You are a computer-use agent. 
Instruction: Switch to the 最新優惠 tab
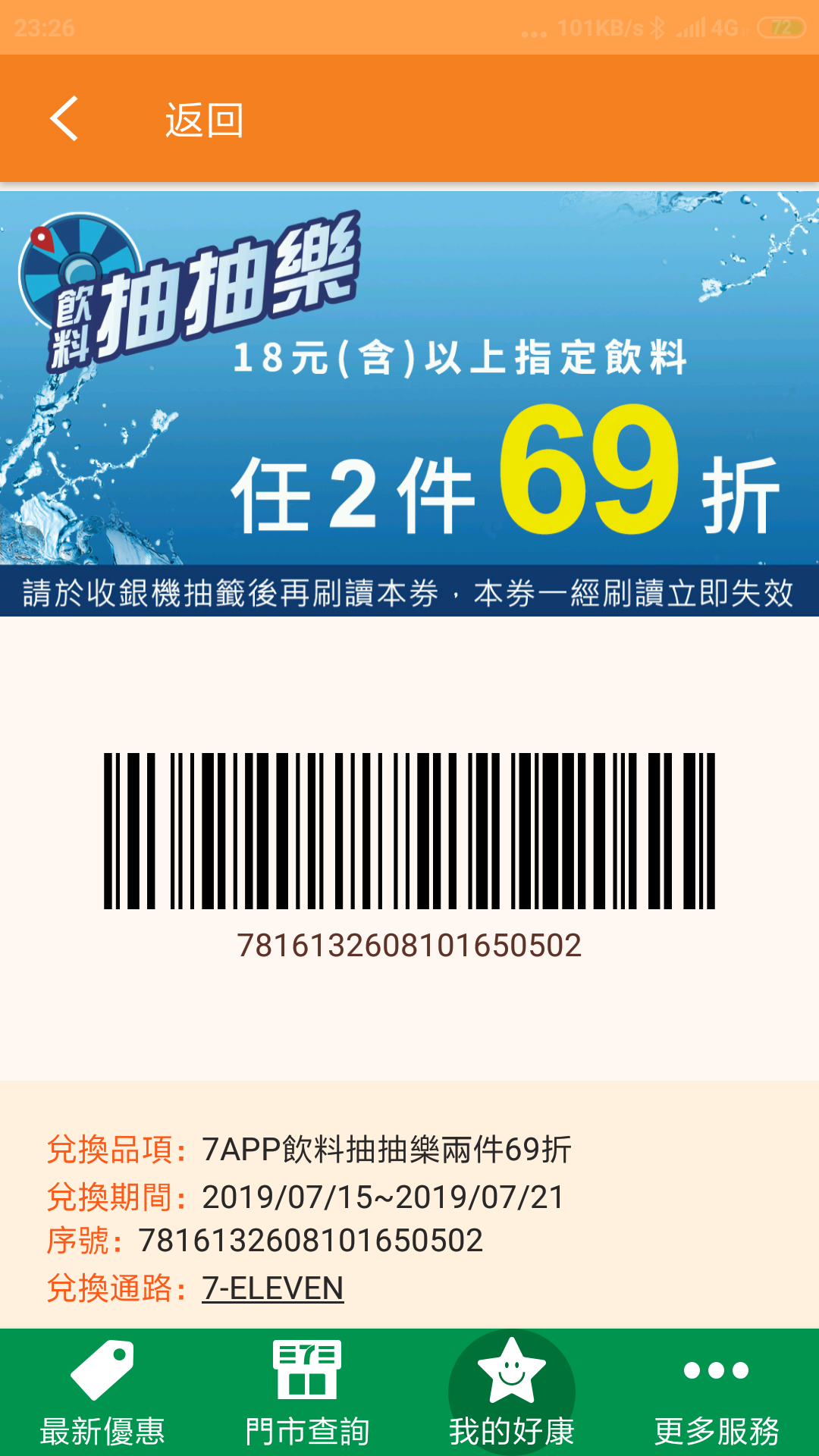coord(102,1394)
